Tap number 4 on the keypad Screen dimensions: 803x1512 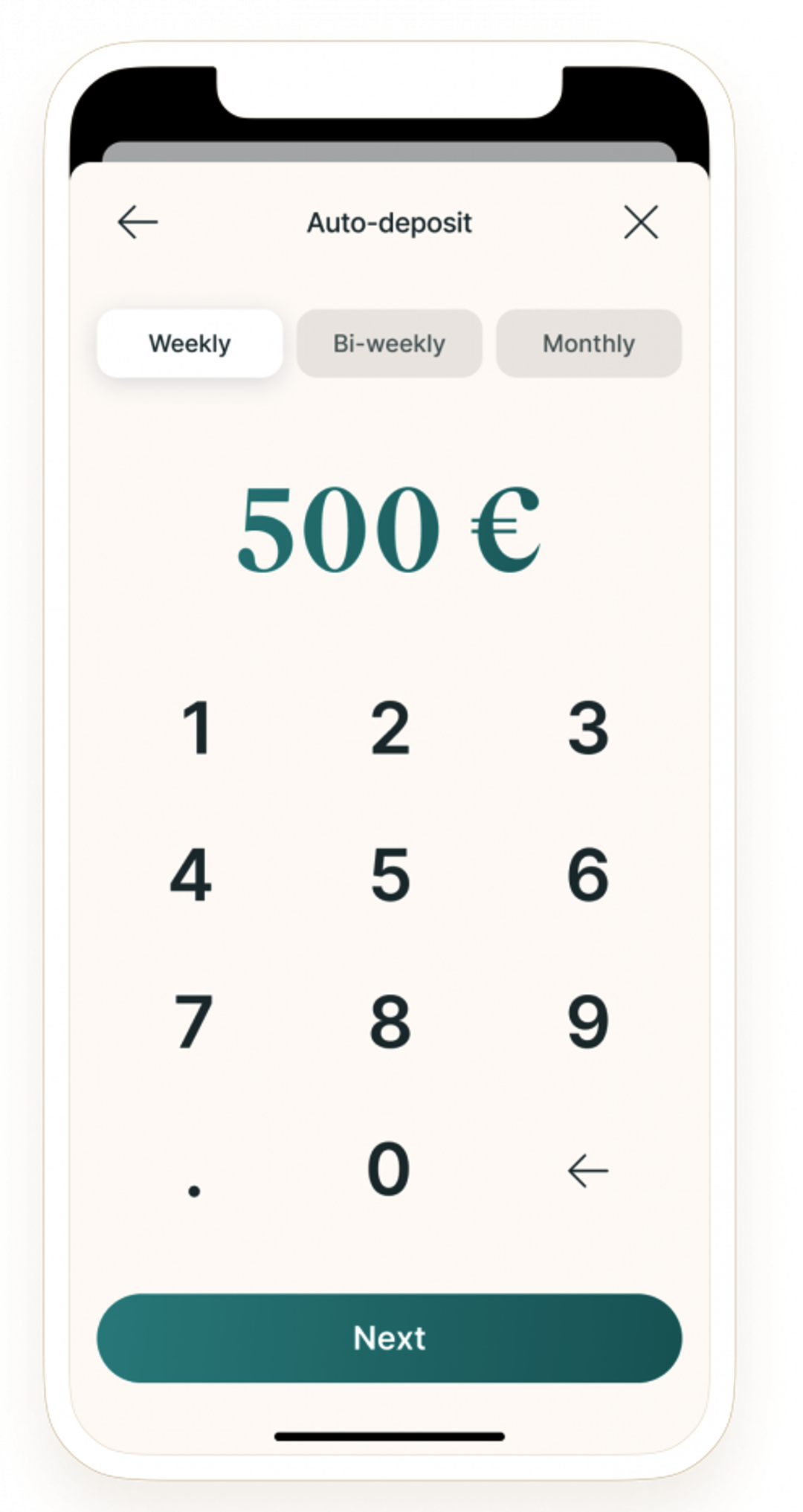(191, 874)
